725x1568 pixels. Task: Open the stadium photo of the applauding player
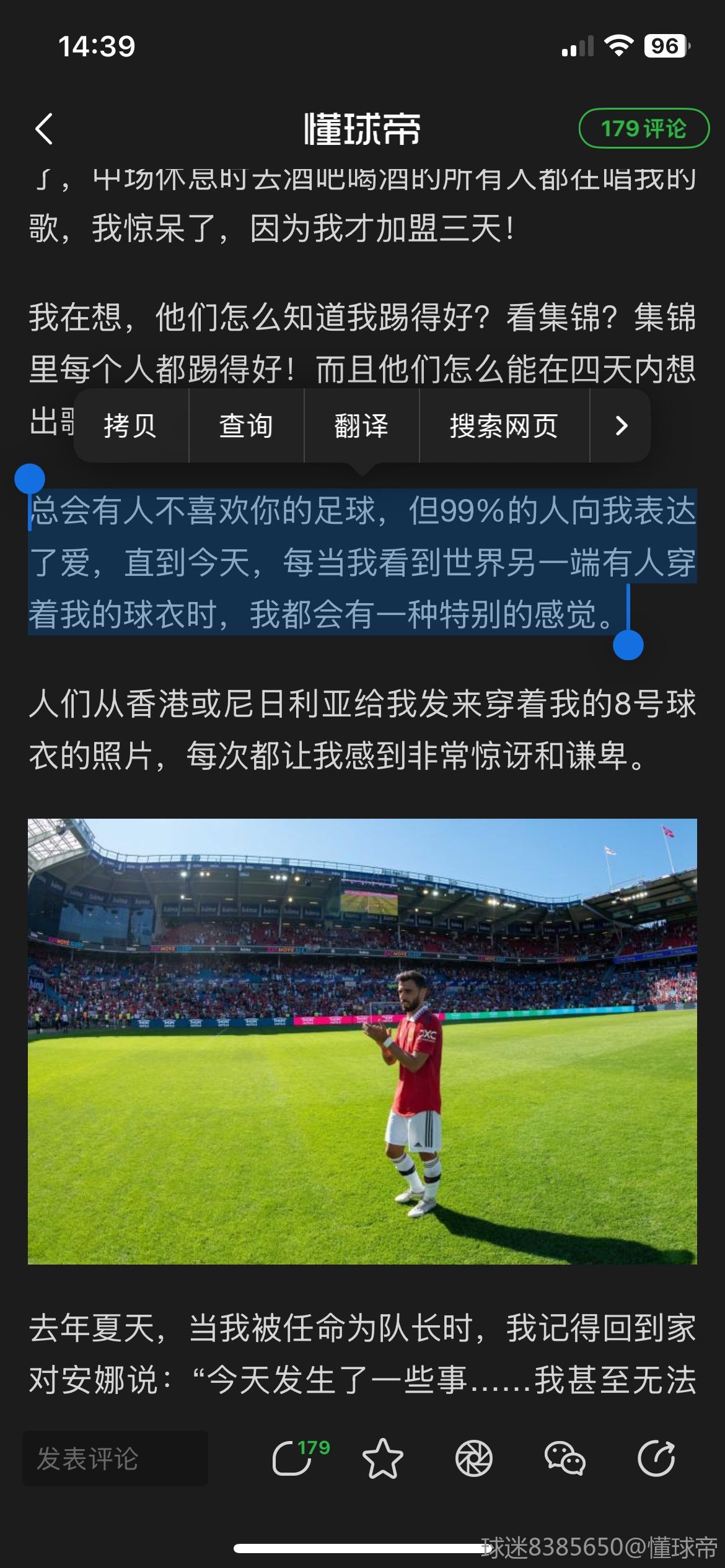(362, 1042)
